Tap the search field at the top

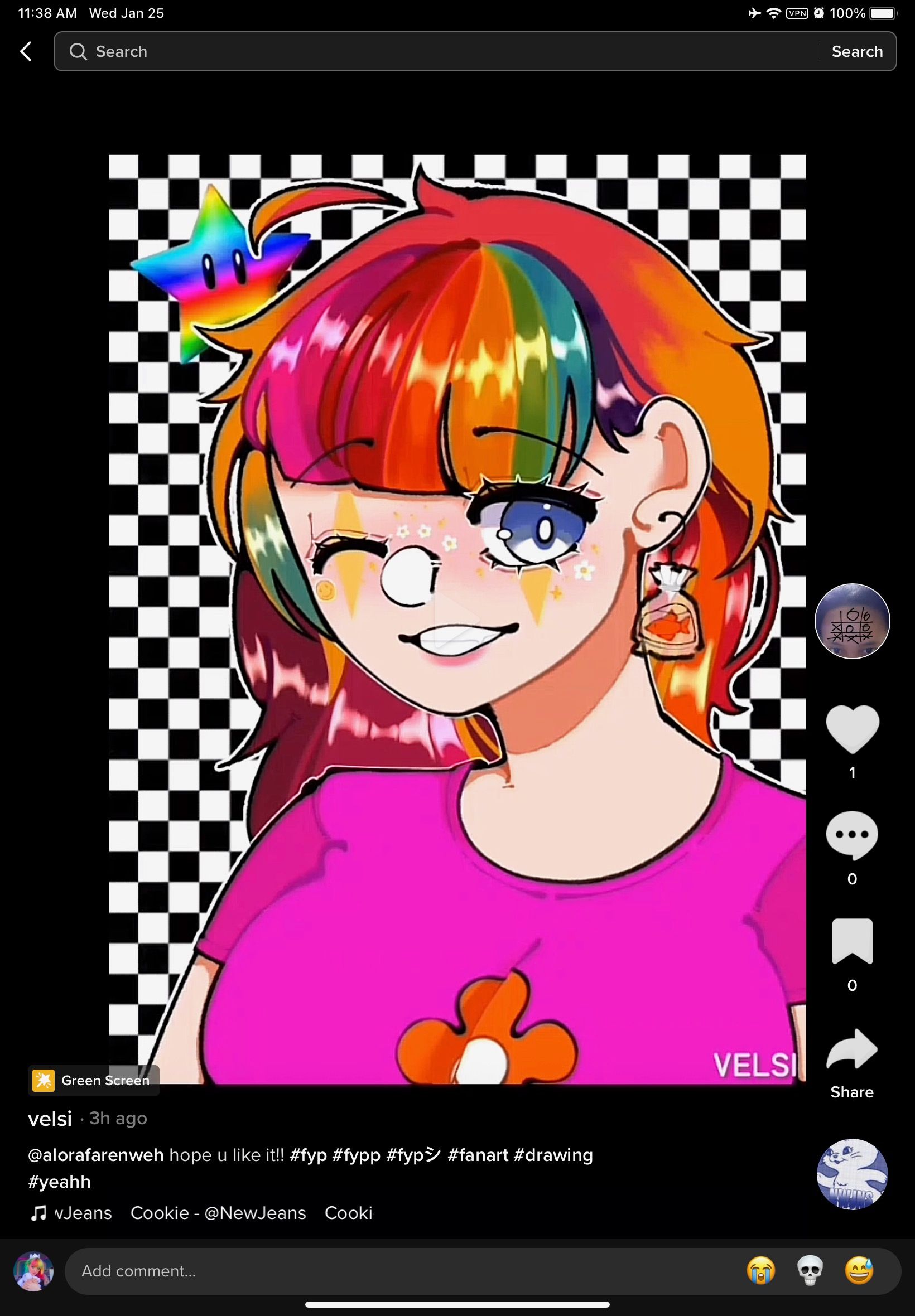(x=436, y=51)
